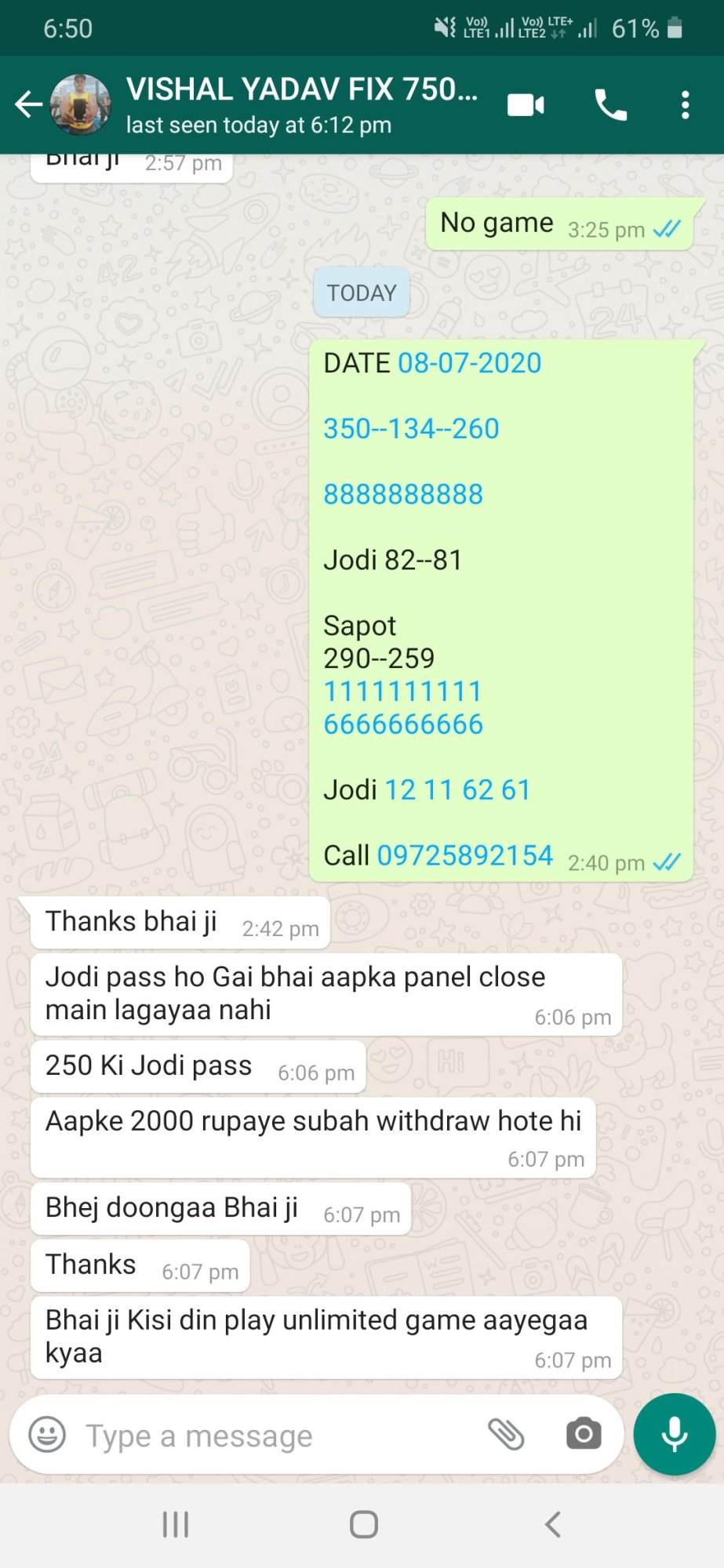Tap the phone number 09725892154 link
This screenshot has height=1568, width=724.
465,855
